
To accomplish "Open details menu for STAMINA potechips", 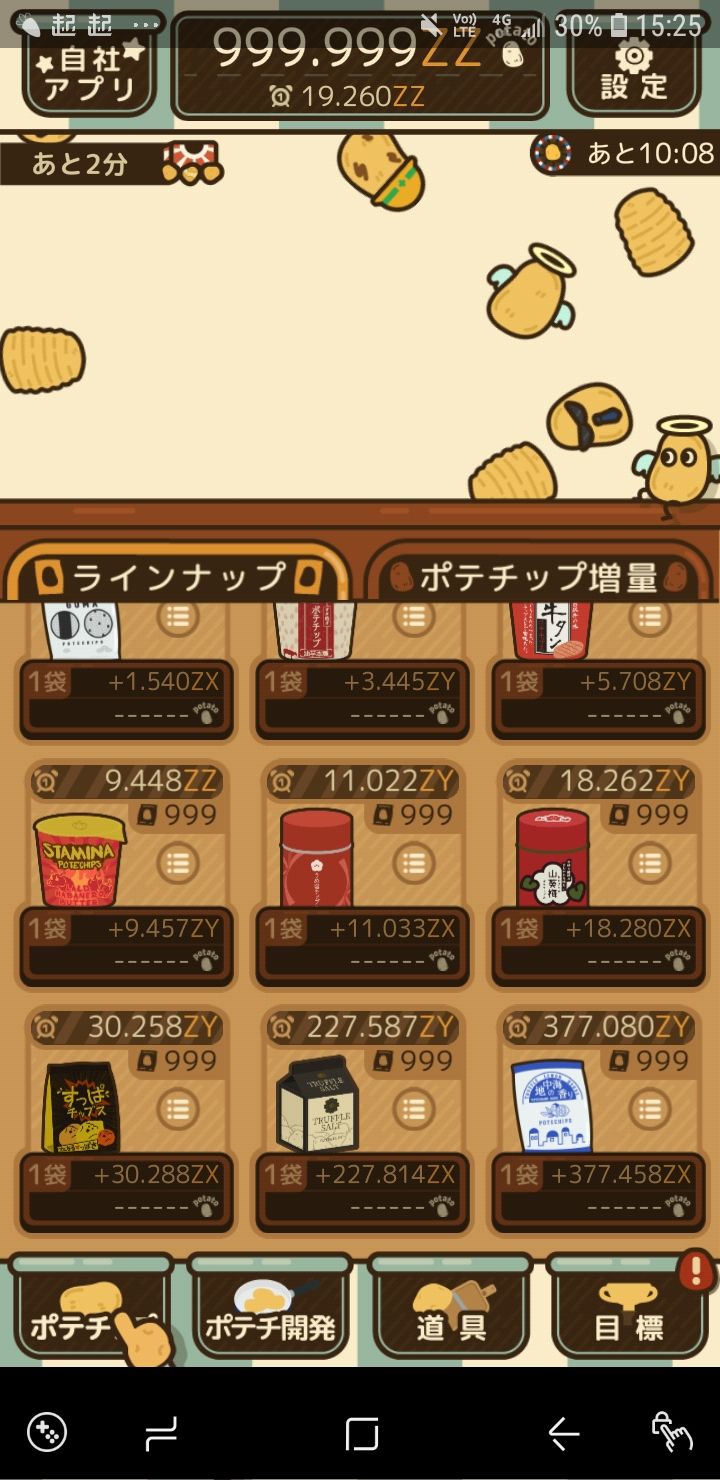I will pyautogui.click(x=178, y=862).
